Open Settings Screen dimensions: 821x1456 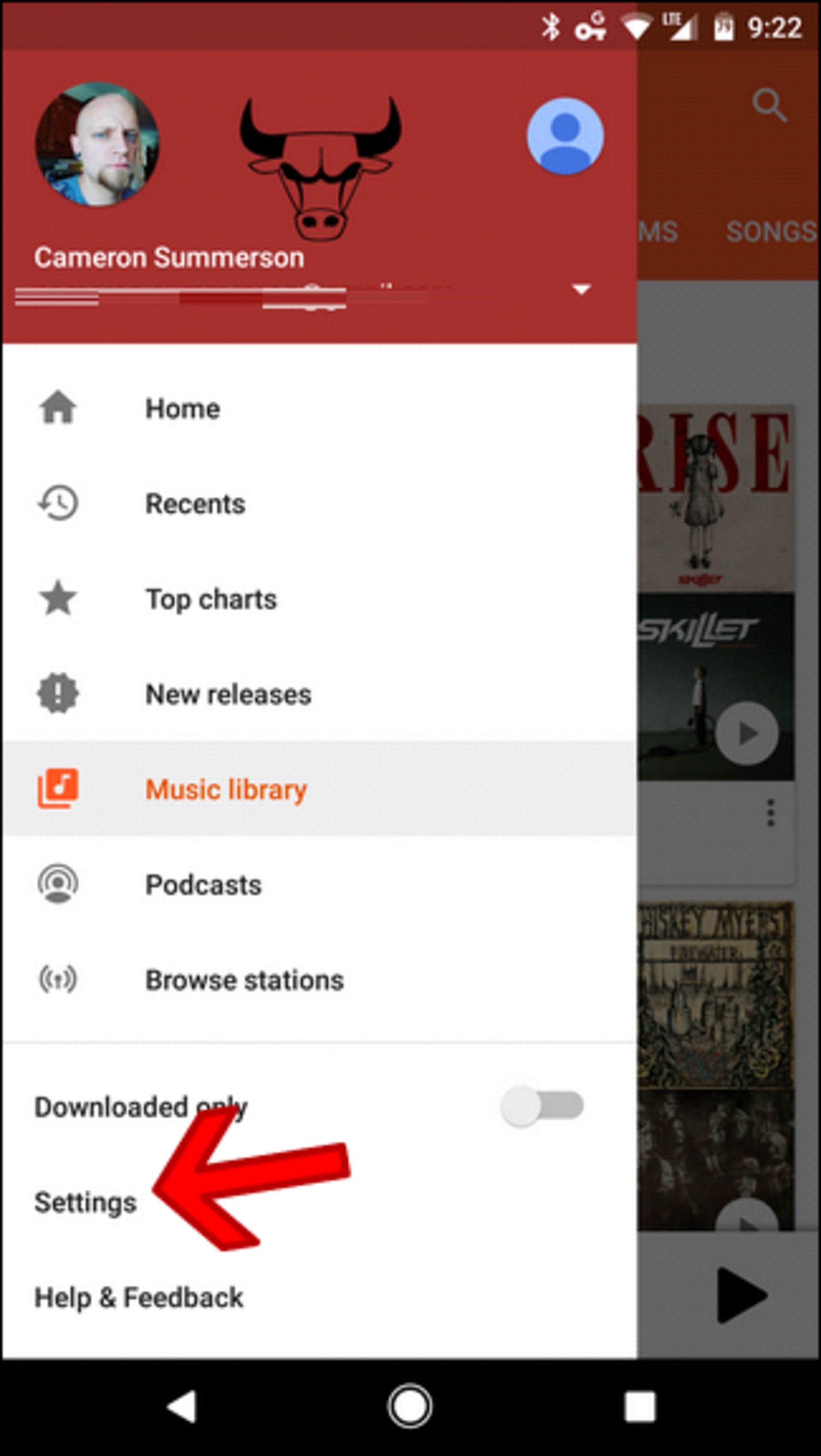[86, 1202]
